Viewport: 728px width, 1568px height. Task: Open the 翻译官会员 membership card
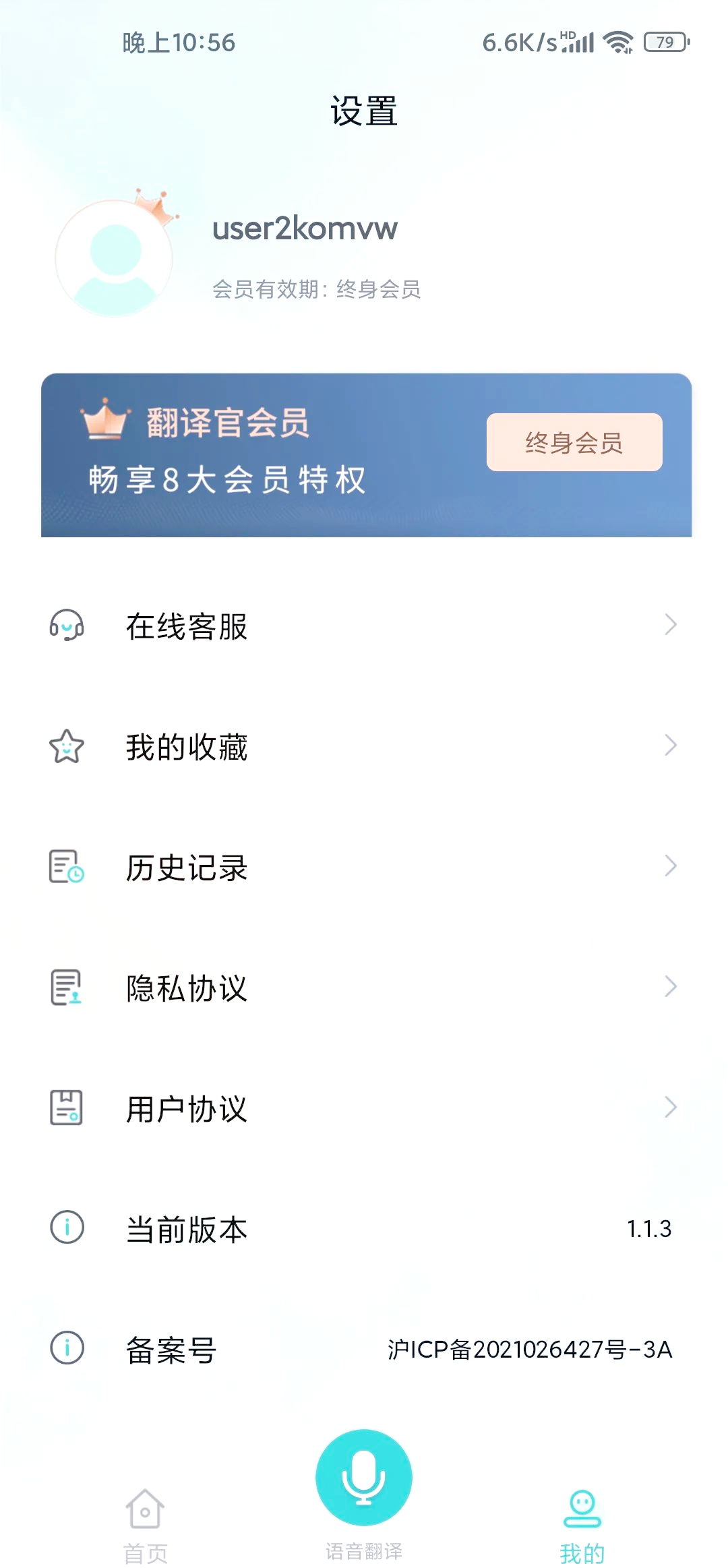click(366, 455)
